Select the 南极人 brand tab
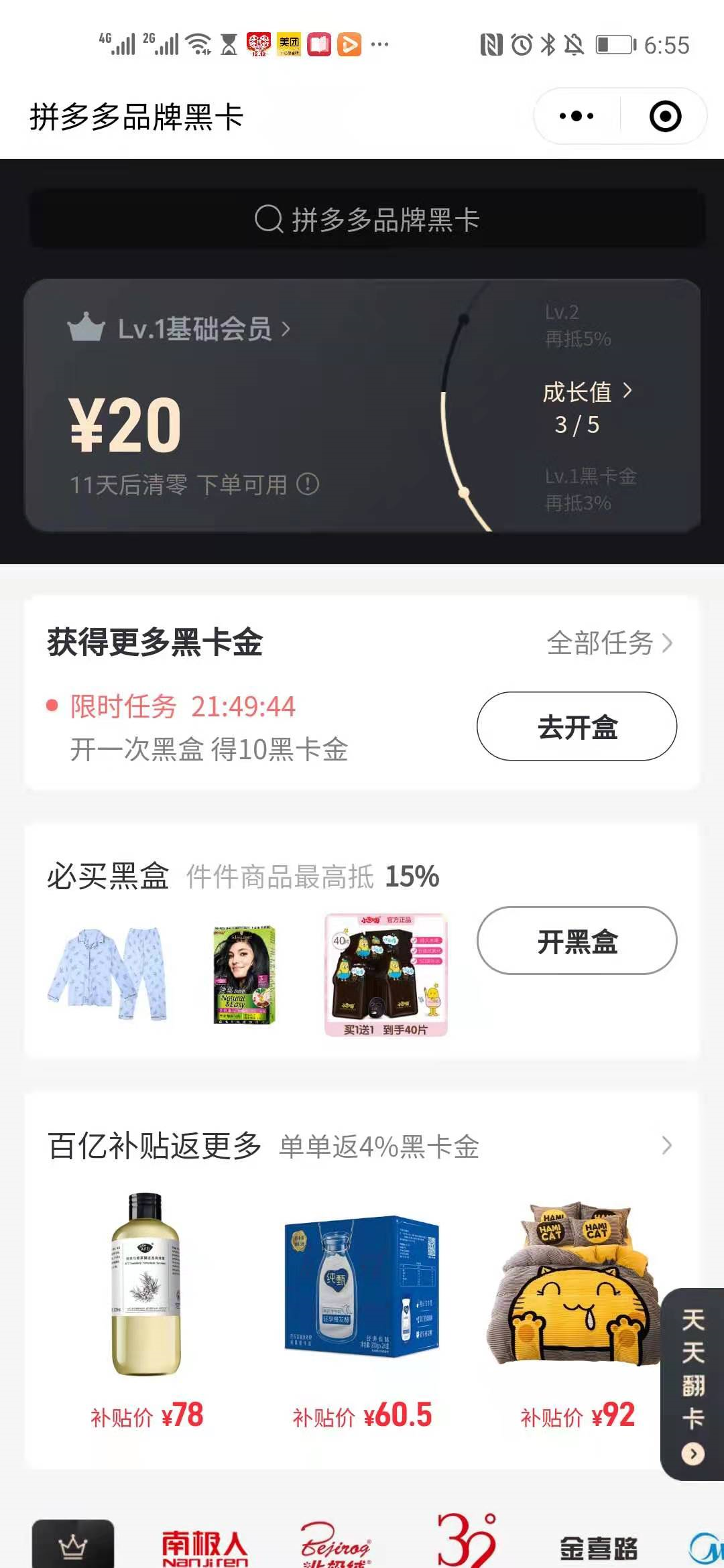This screenshot has width=724, height=1568. [204, 1548]
